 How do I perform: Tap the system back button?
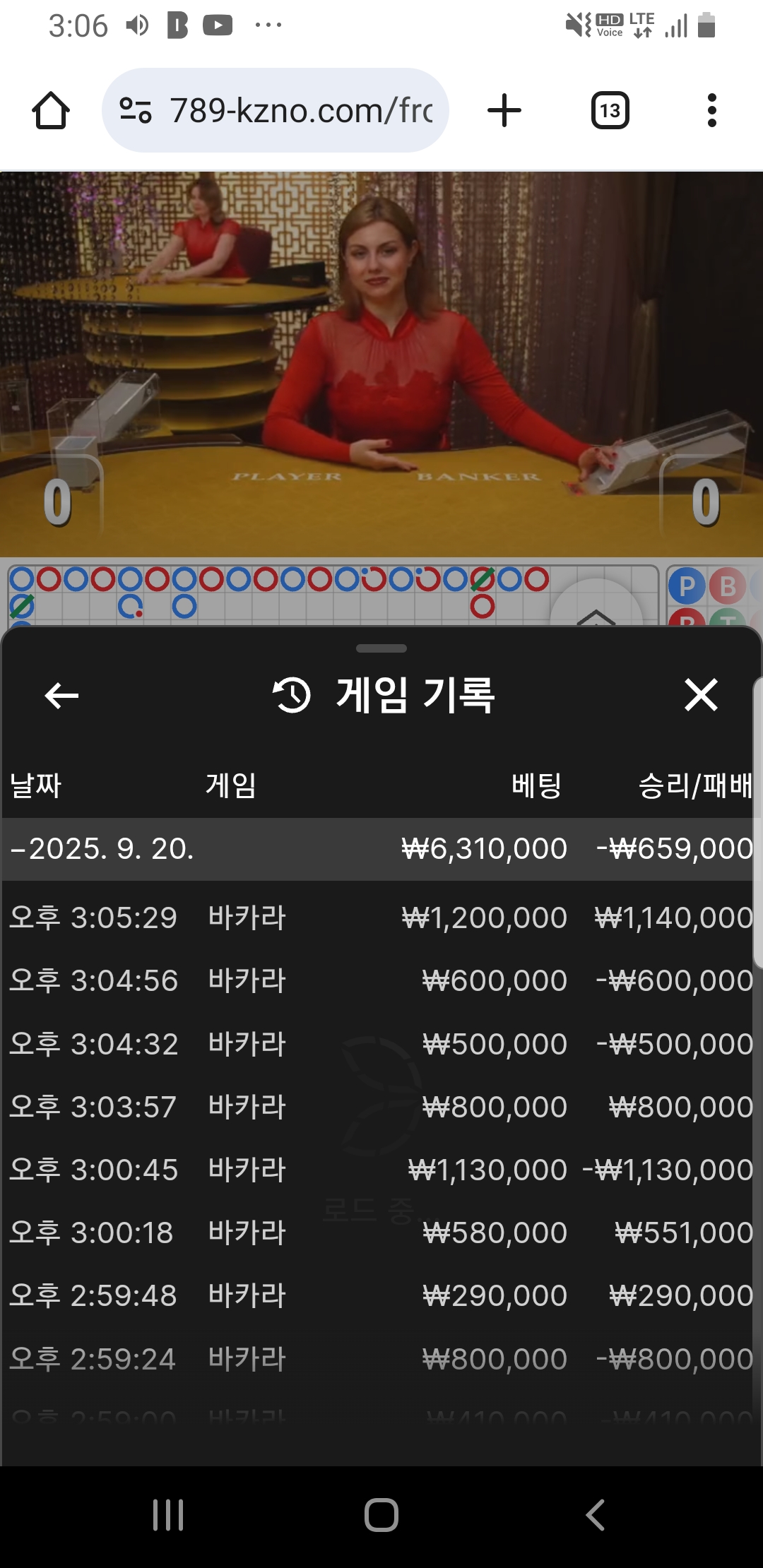596,1515
